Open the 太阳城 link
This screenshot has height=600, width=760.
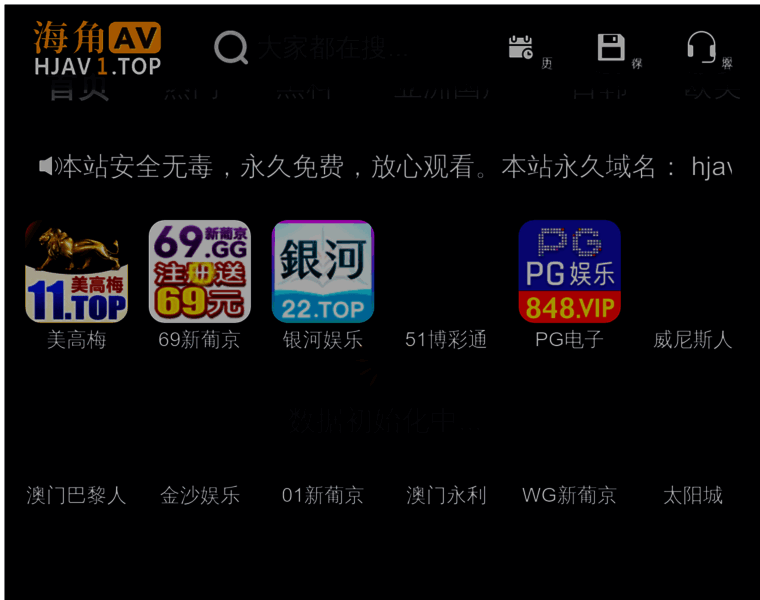coord(692,495)
